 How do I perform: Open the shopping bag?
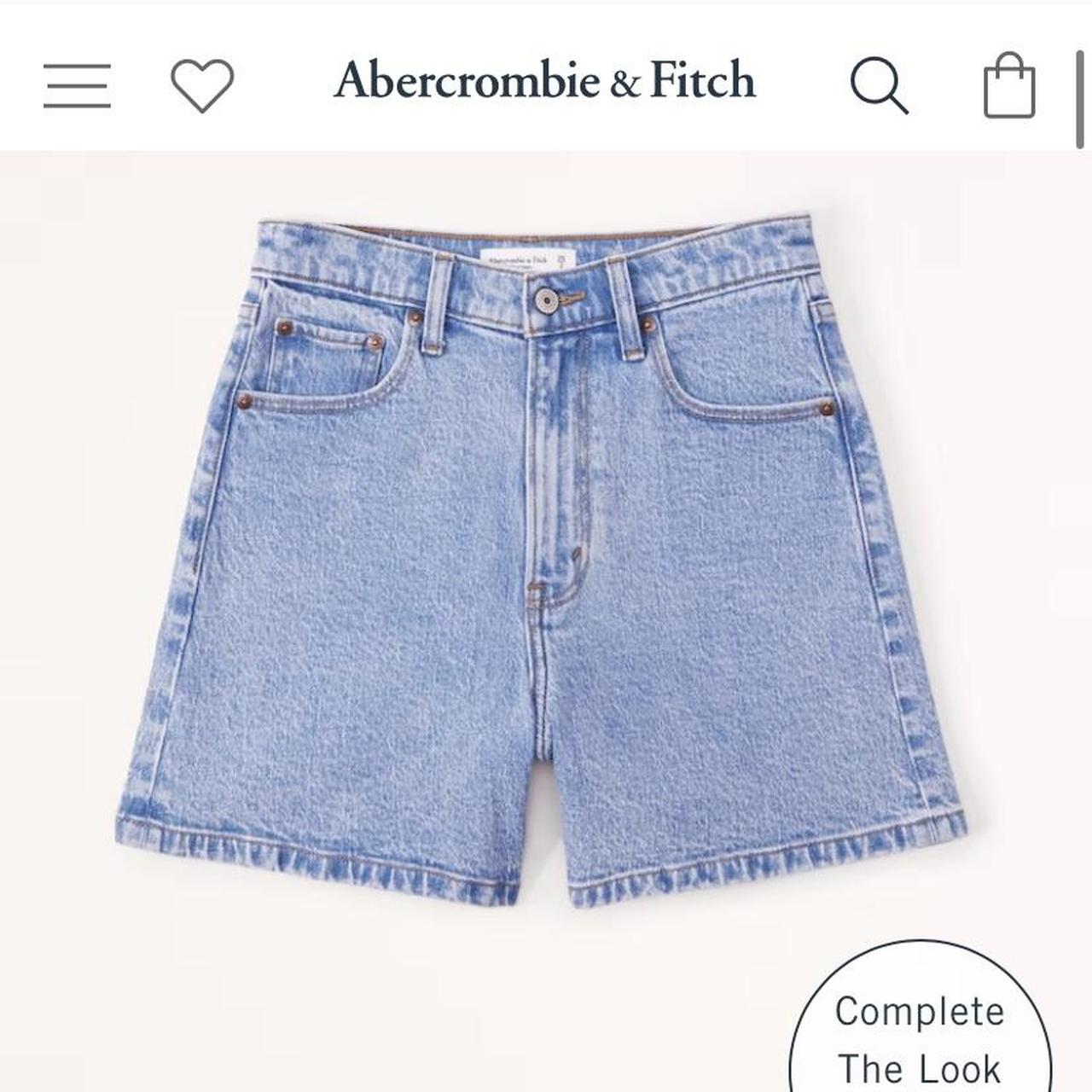(1009, 86)
